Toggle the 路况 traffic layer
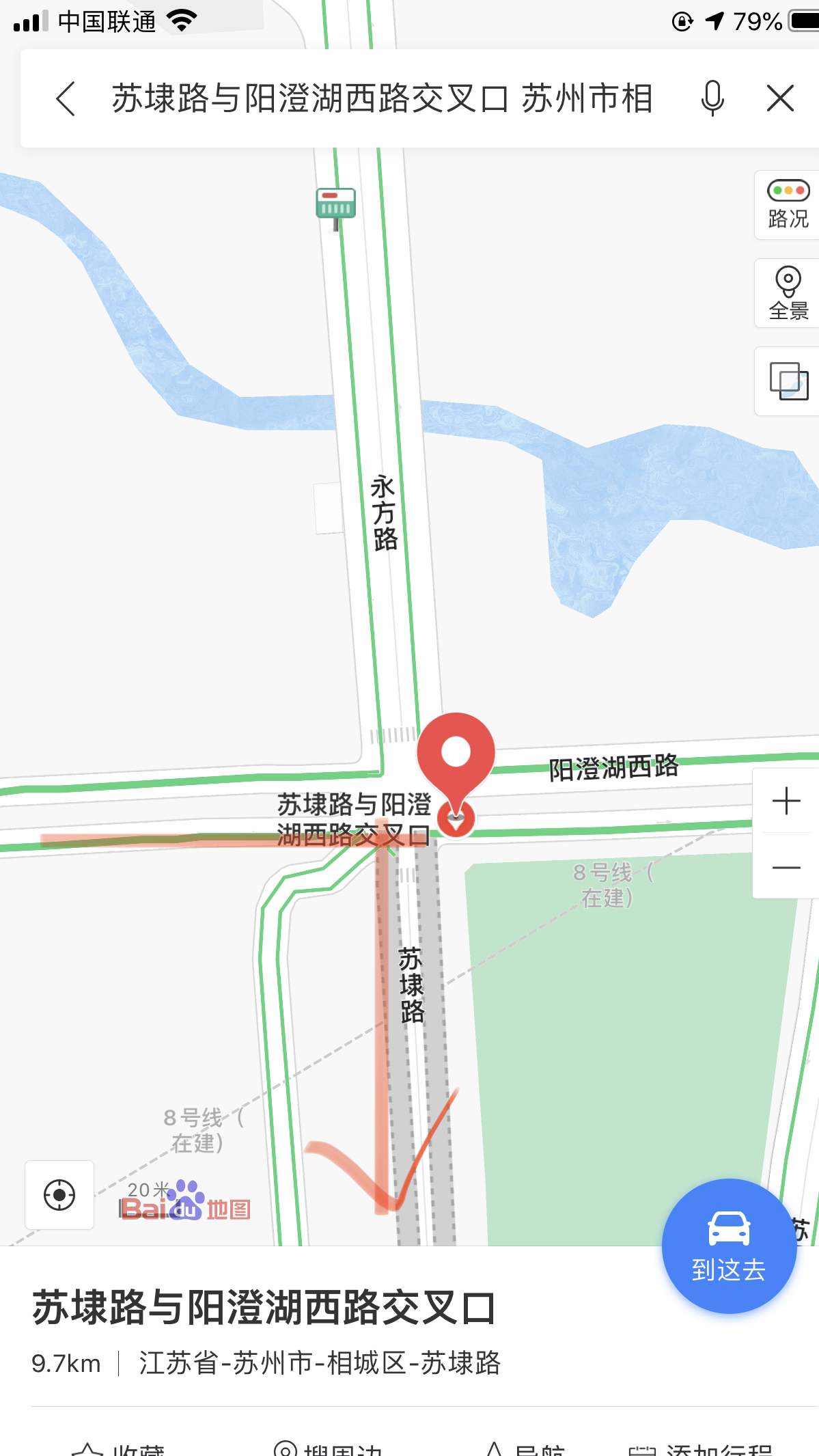Screen dimensions: 819x1456 pos(788,205)
